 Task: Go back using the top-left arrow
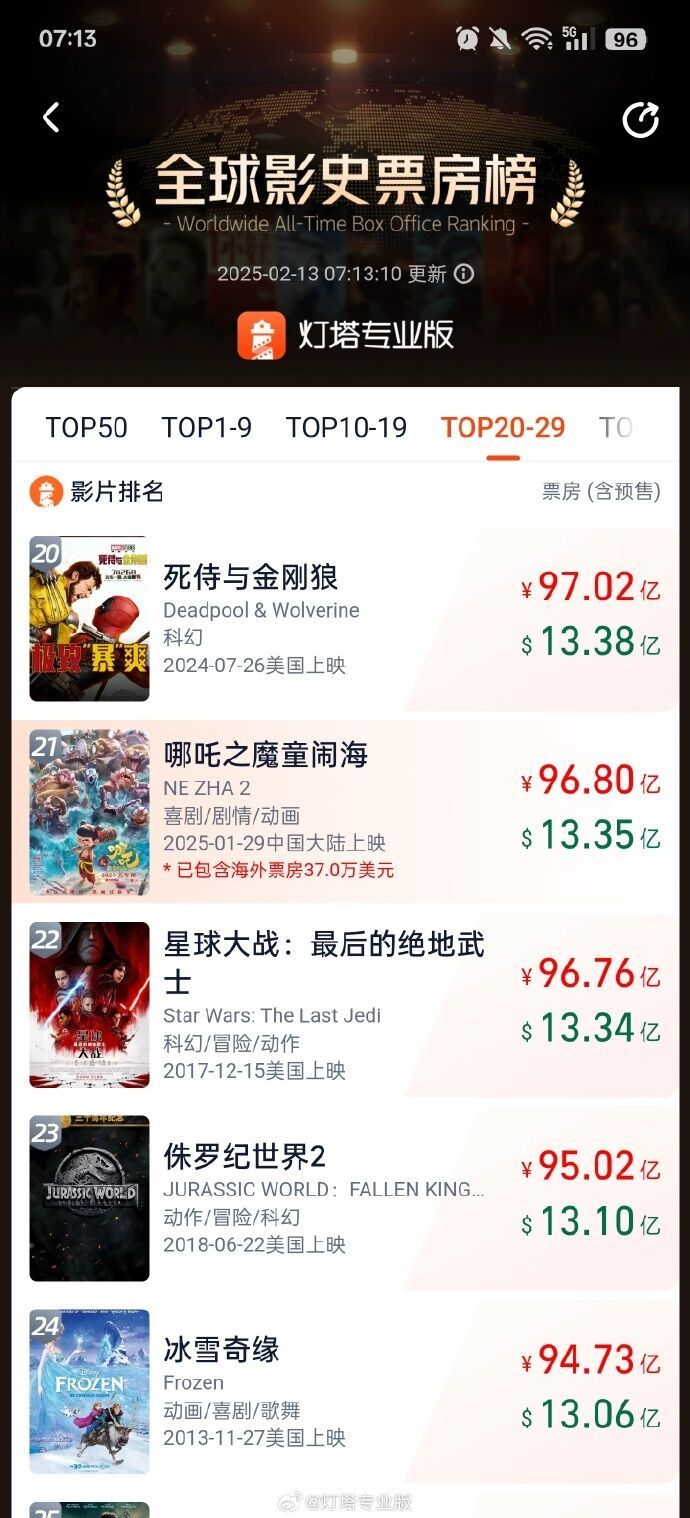click(x=51, y=118)
